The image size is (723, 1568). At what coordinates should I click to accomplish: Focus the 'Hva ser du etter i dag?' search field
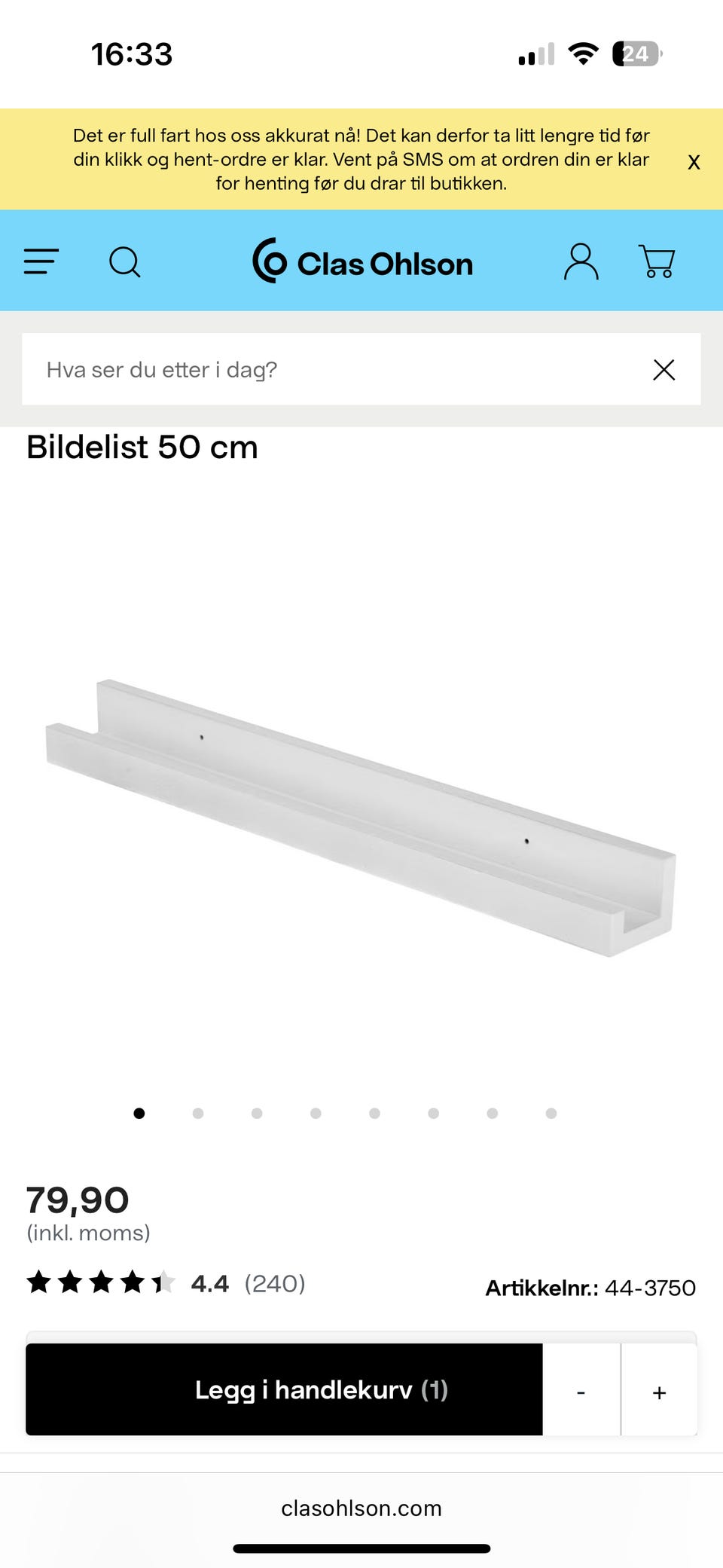coord(301,369)
